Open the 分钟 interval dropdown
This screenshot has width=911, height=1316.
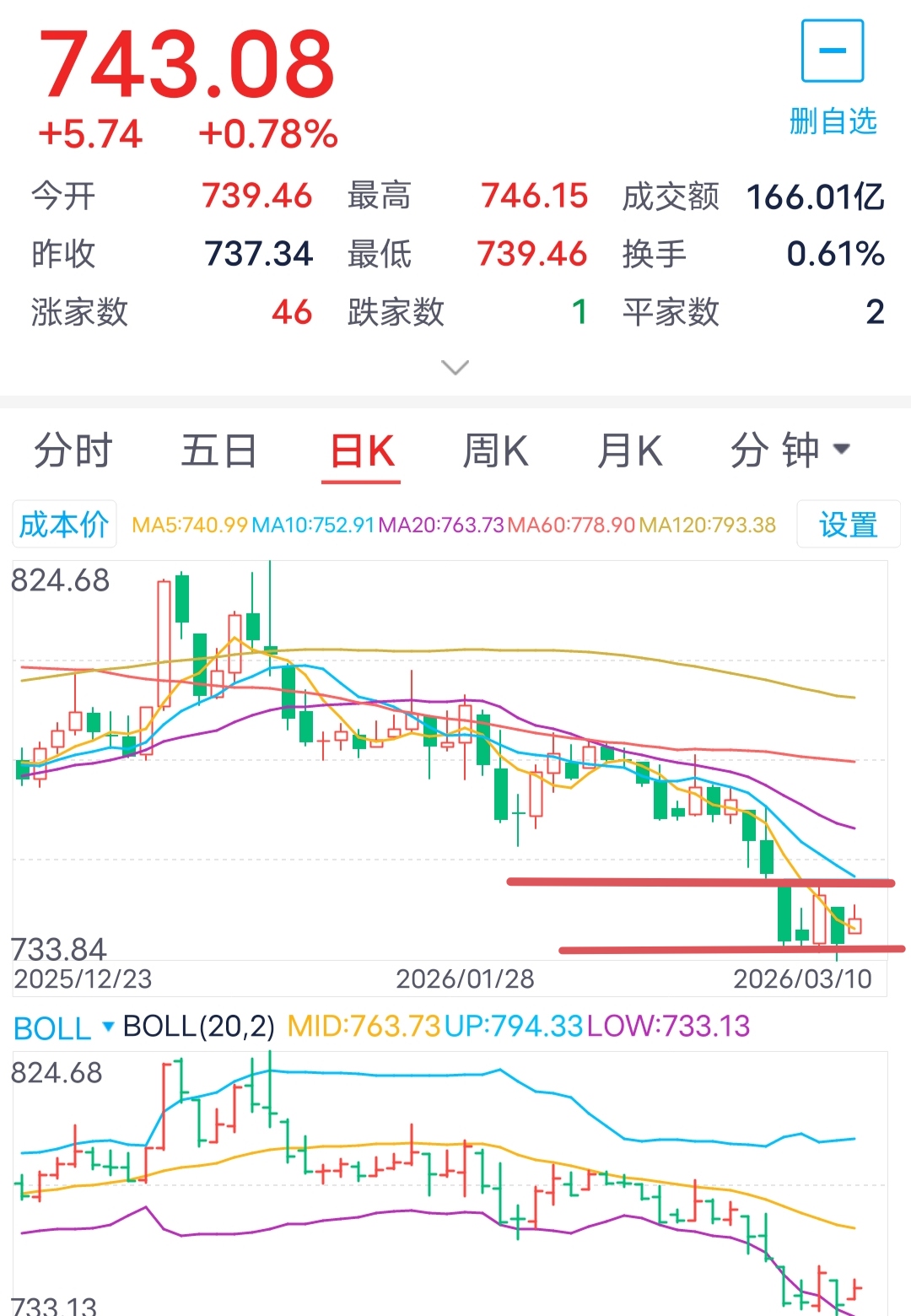[x=790, y=450]
